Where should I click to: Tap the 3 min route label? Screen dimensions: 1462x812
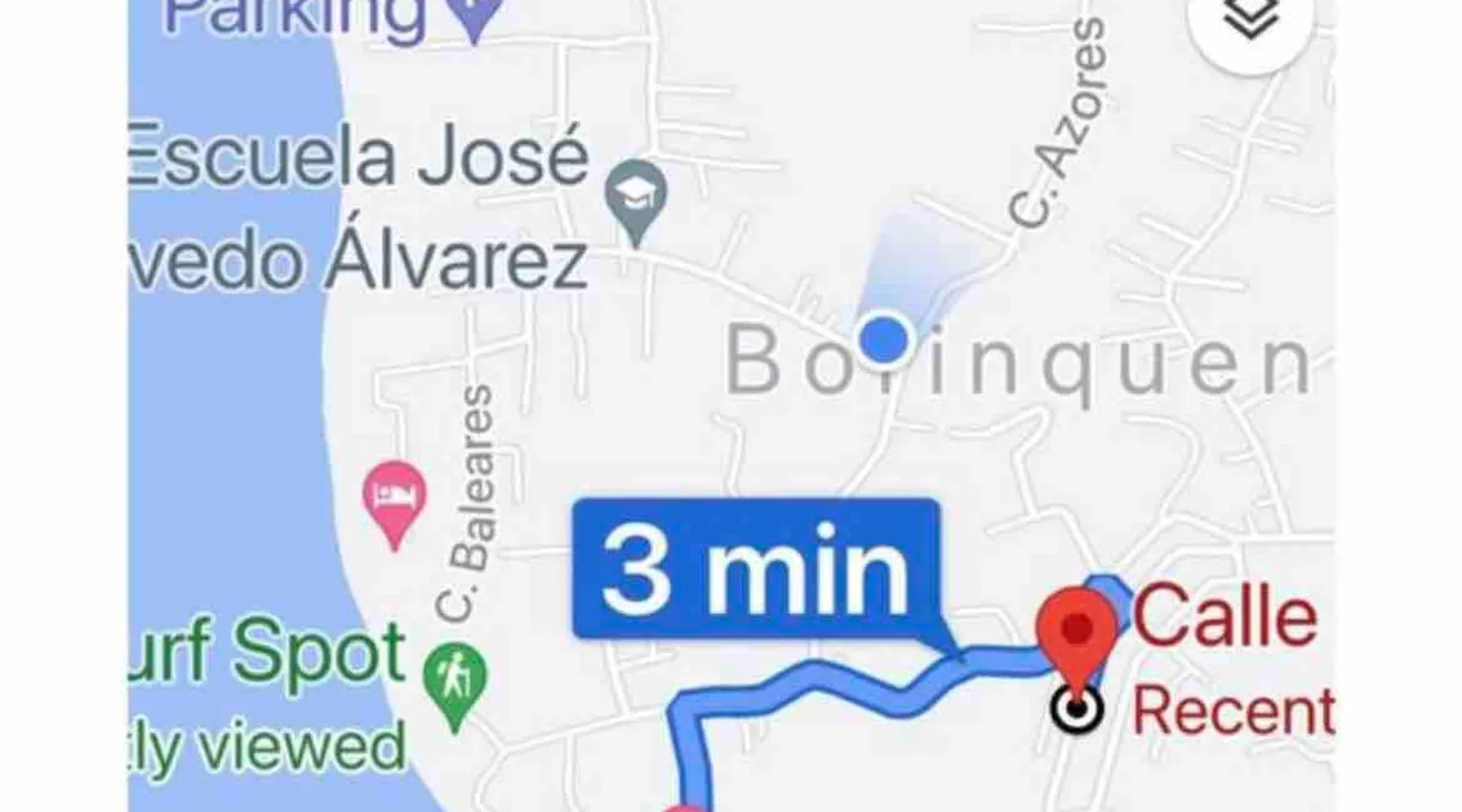(755, 568)
